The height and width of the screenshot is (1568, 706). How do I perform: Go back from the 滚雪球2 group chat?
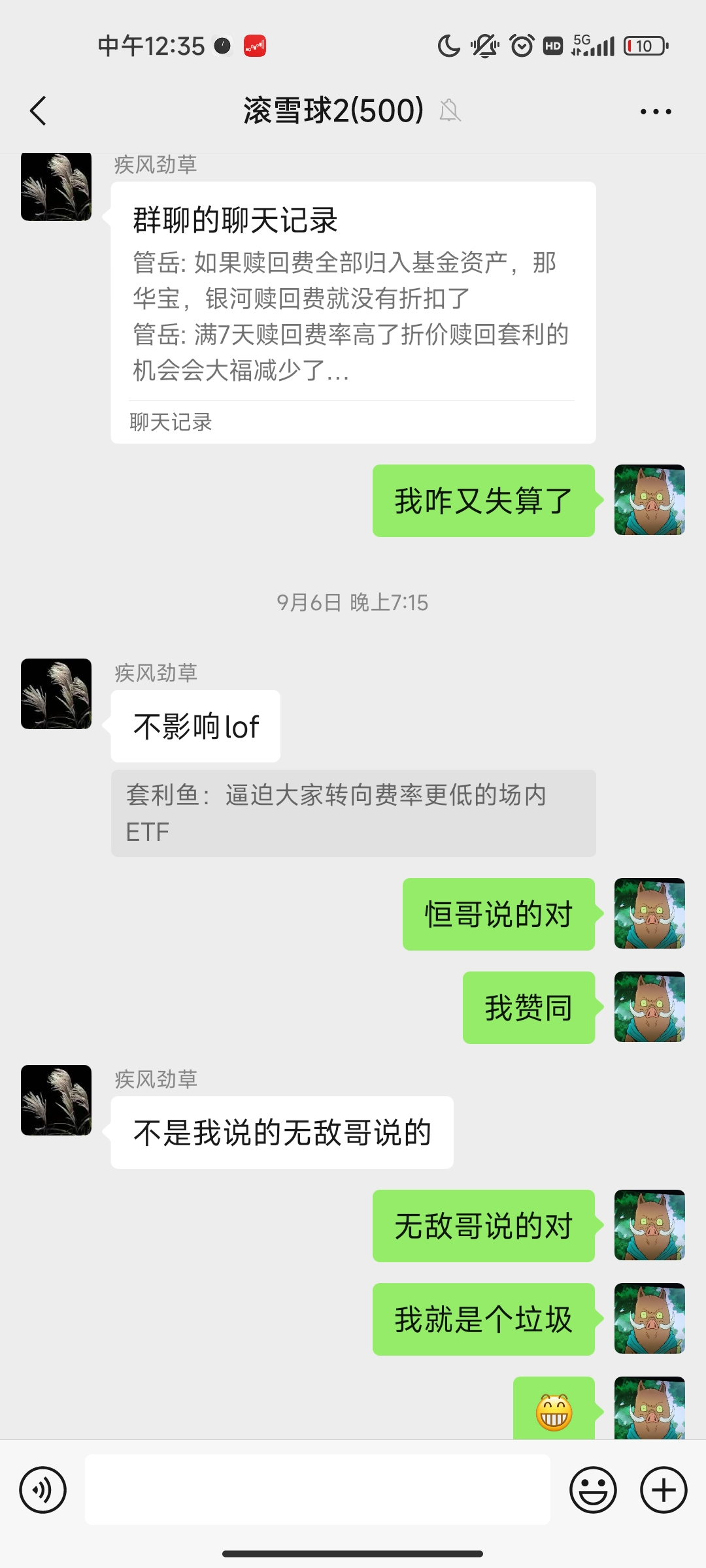click(39, 111)
